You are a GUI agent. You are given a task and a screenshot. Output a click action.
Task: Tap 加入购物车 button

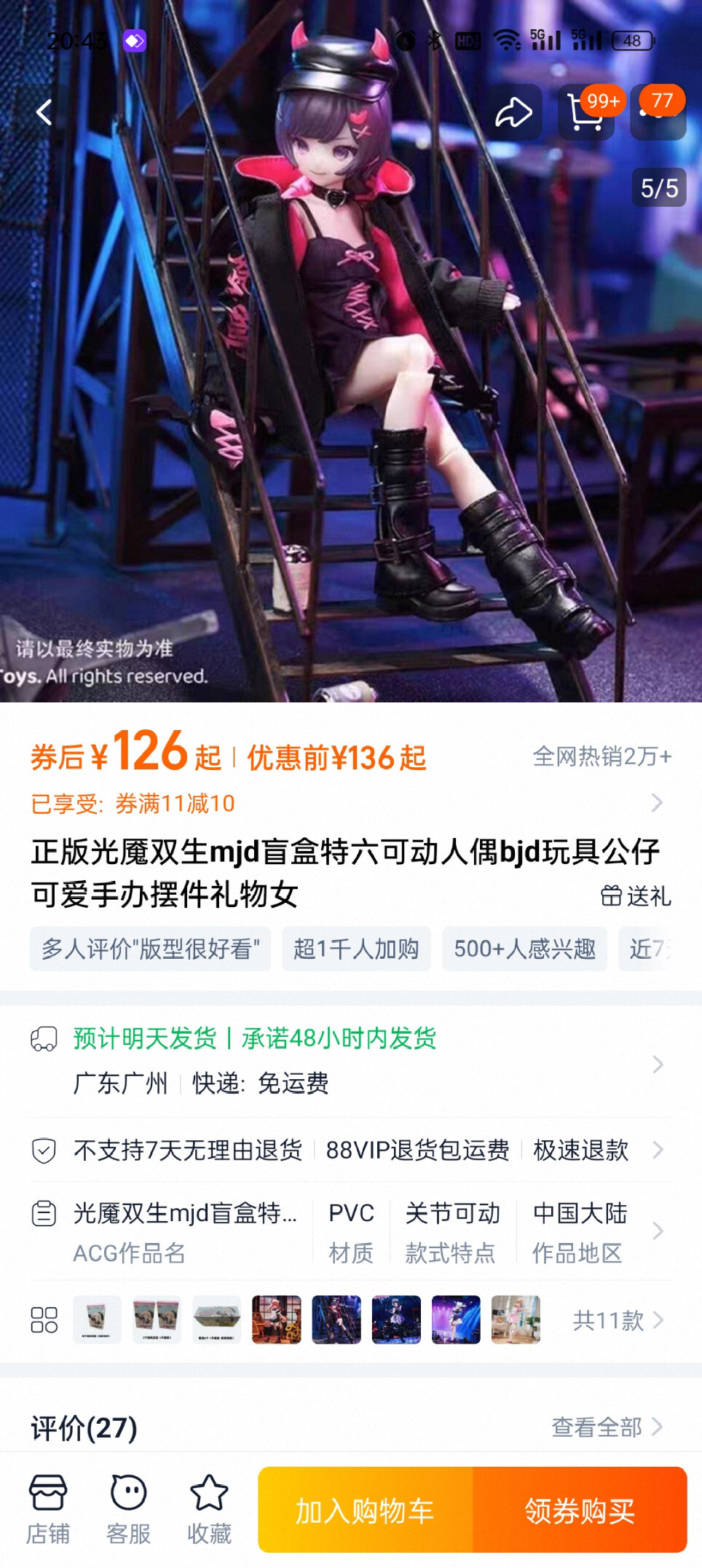click(x=366, y=1510)
